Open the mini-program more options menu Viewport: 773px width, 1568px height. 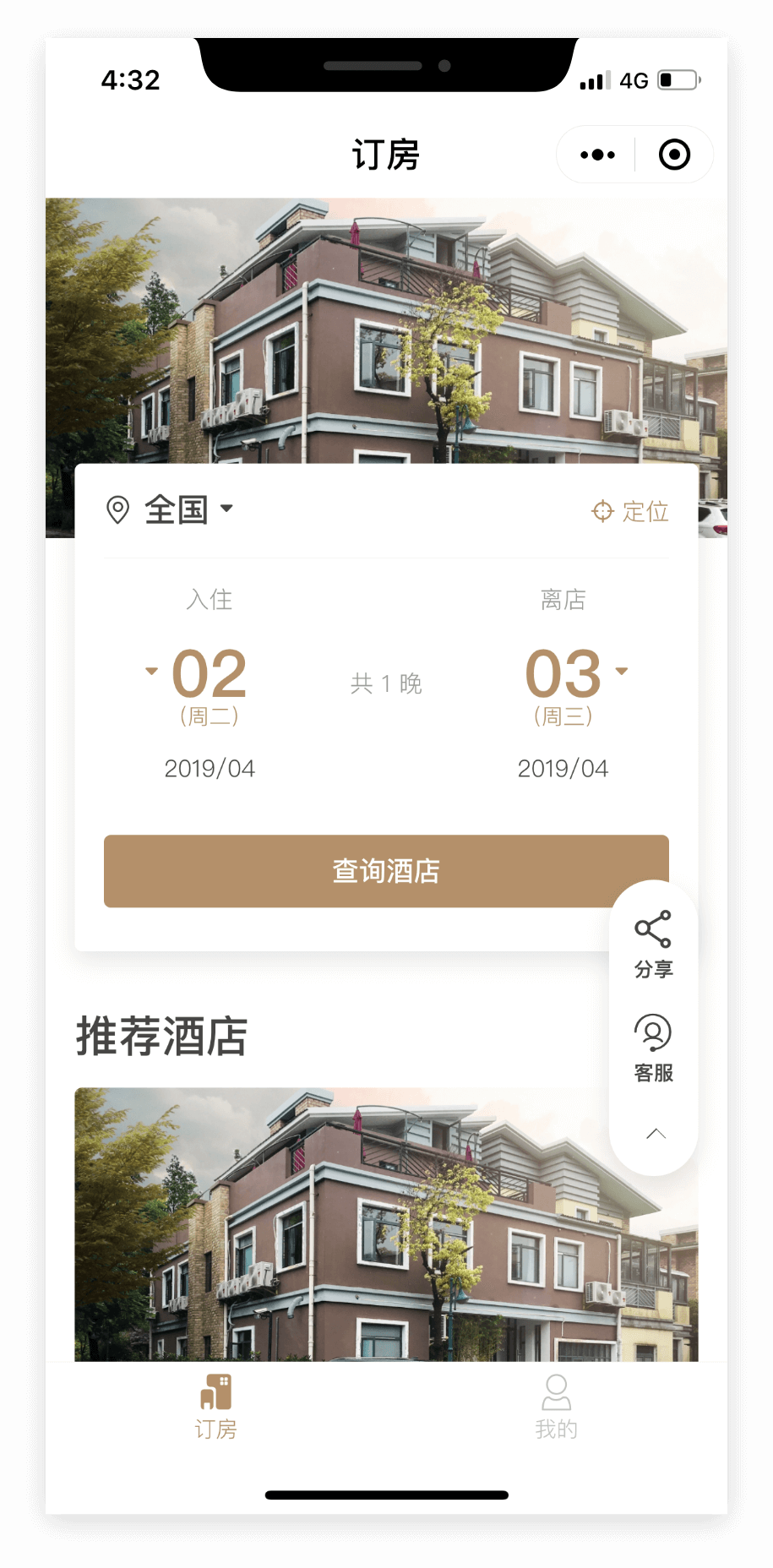(597, 155)
